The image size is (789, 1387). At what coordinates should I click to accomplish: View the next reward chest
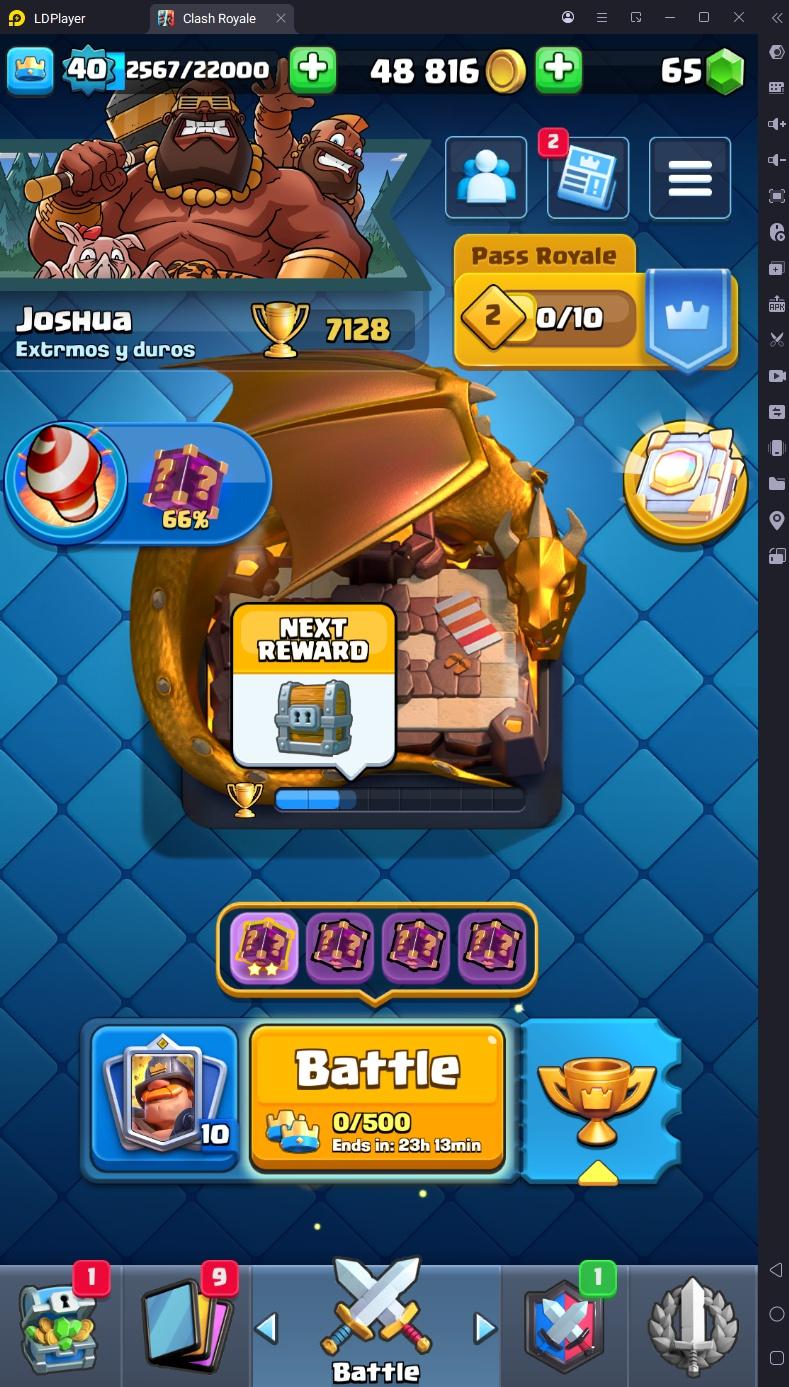click(313, 717)
